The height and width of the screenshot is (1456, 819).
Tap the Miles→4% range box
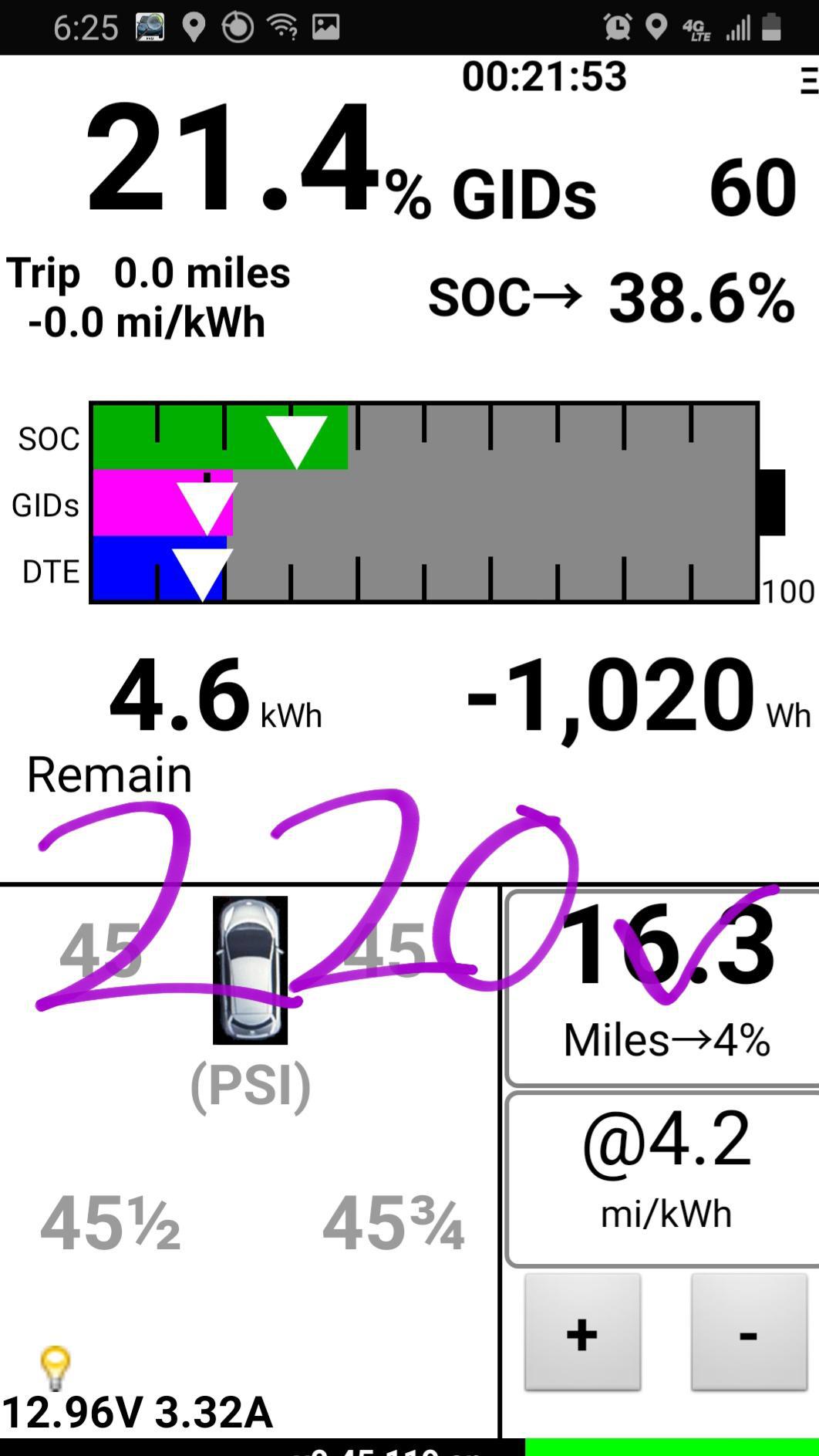tap(663, 988)
